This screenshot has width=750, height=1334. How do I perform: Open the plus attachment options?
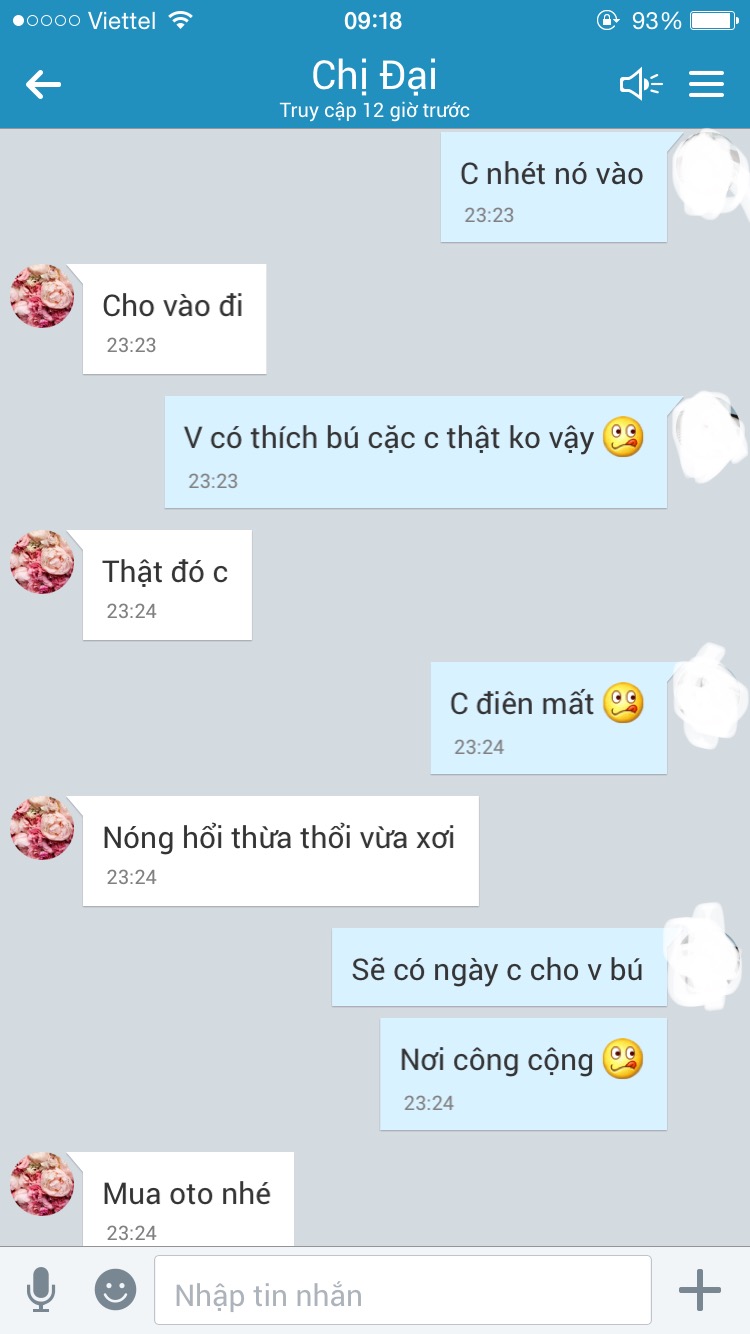699,1290
